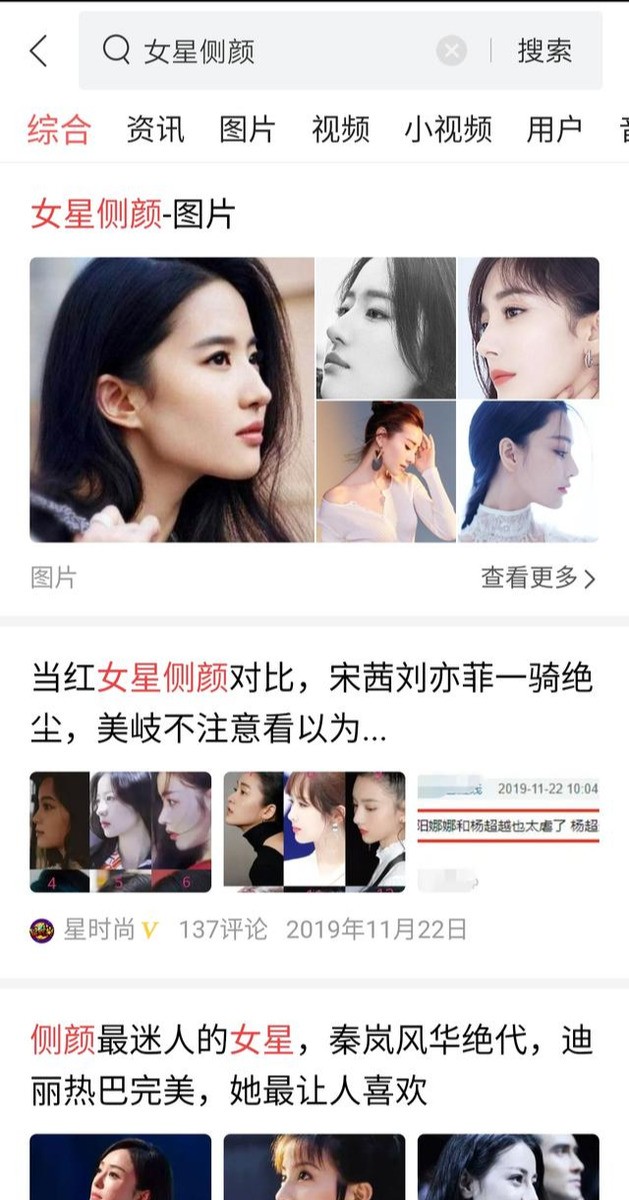This screenshot has width=629, height=1200.
Task: Switch to the 综合 tab
Action: pos(59,129)
